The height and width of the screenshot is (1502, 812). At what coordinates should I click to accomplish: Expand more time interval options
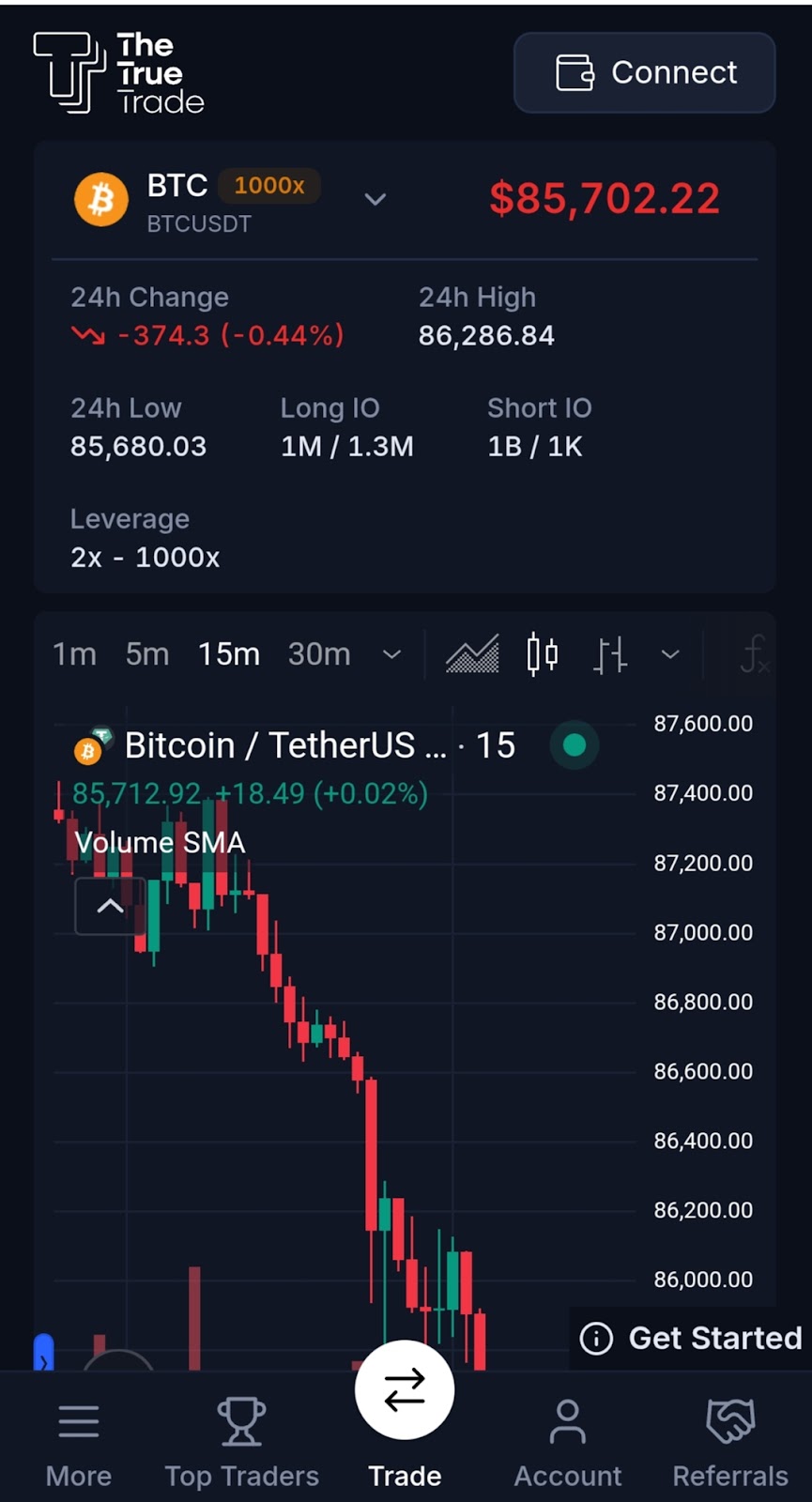(392, 654)
